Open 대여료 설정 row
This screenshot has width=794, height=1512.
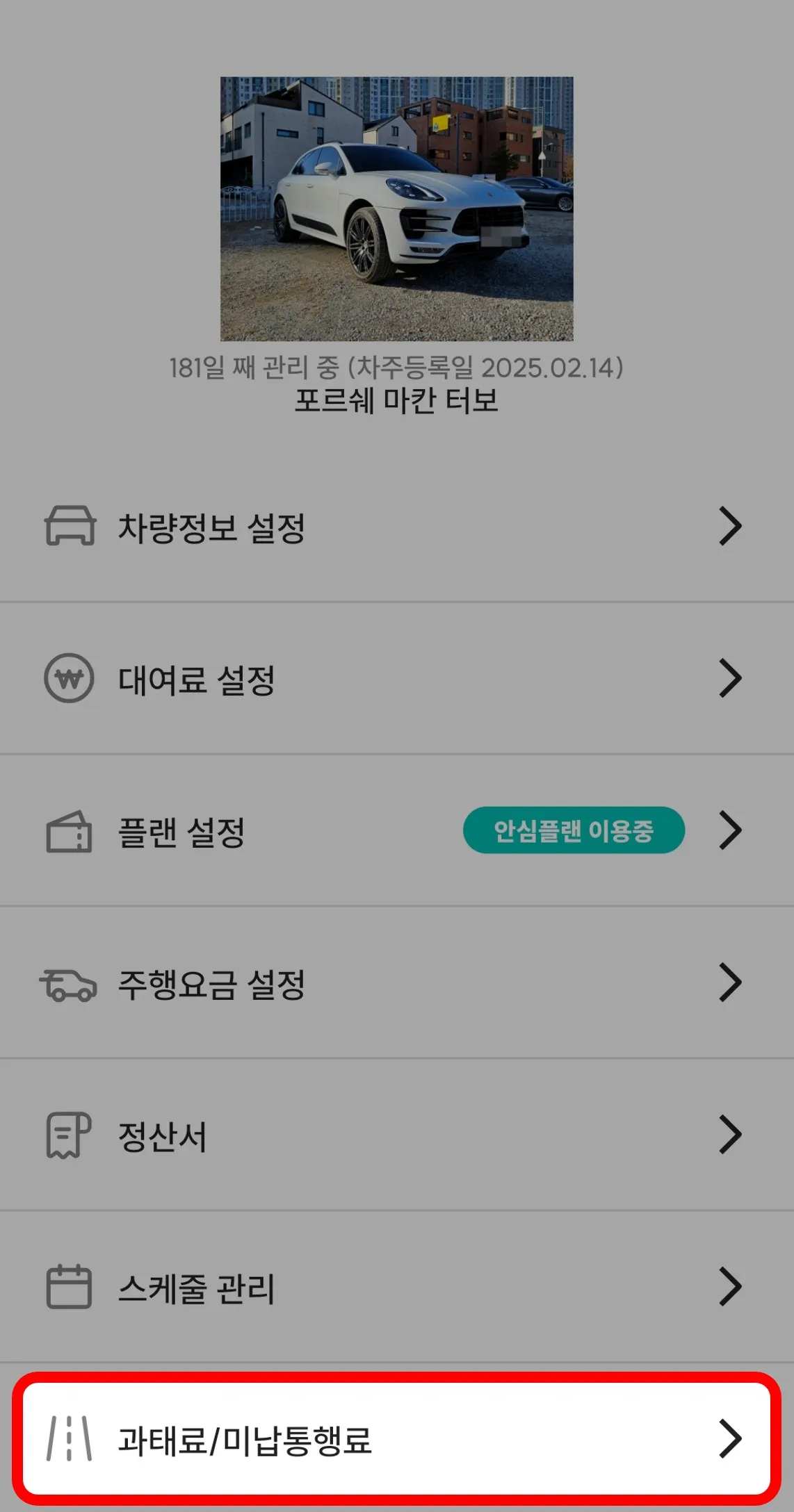pos(396,679)
